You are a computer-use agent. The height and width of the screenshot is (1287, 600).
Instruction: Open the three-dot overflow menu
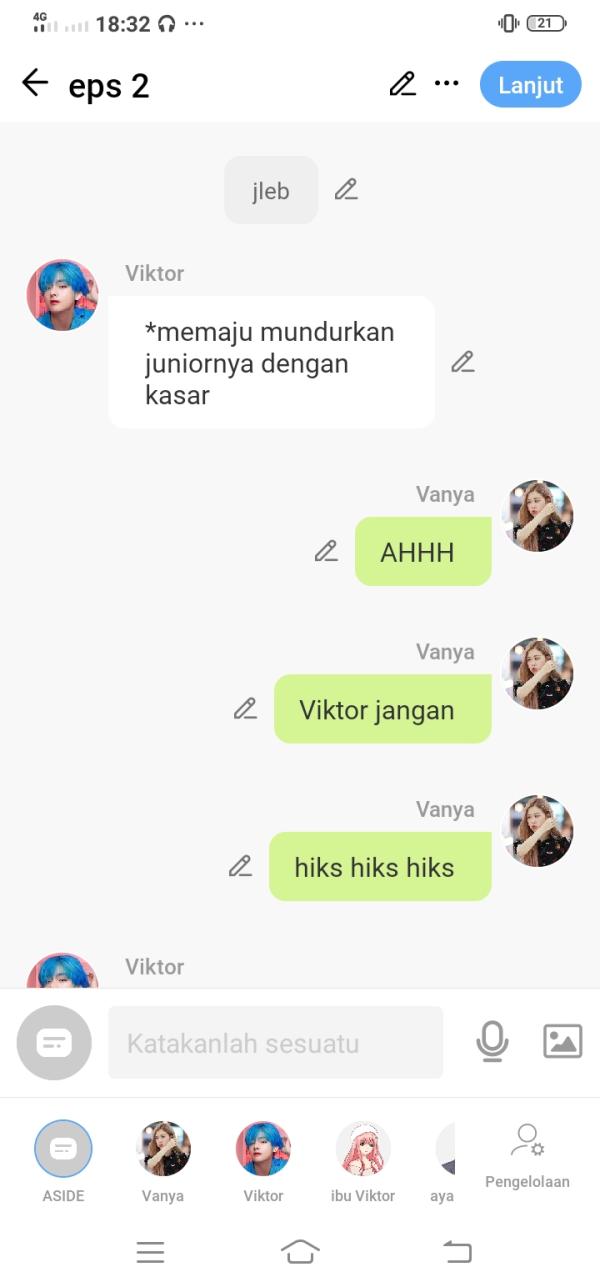[x=446, y=84]
